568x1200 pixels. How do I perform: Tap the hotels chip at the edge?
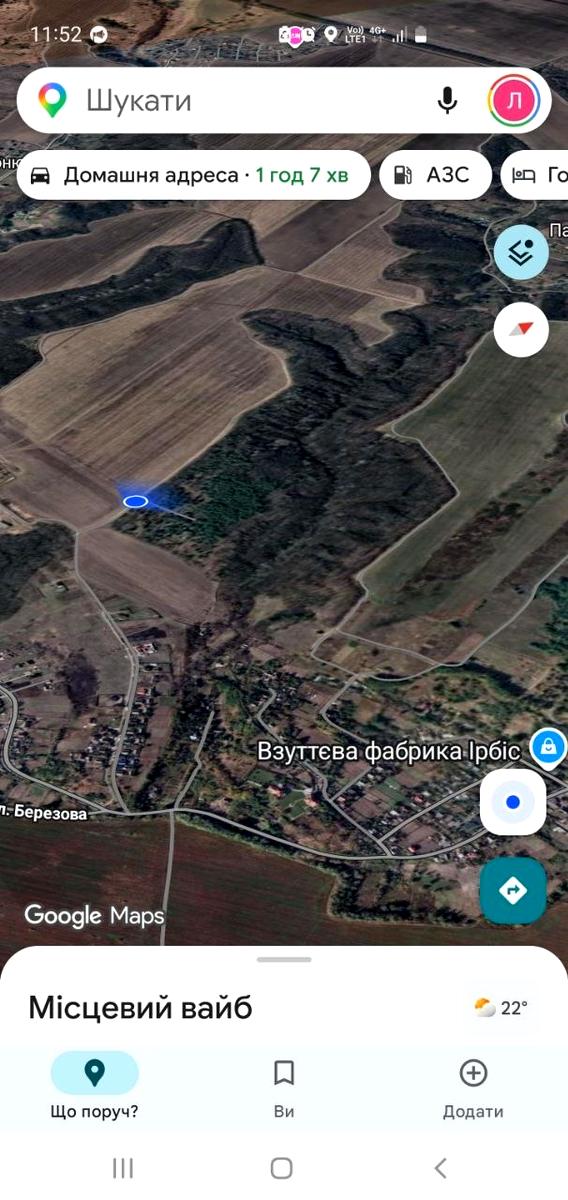[x=535, y=176]
